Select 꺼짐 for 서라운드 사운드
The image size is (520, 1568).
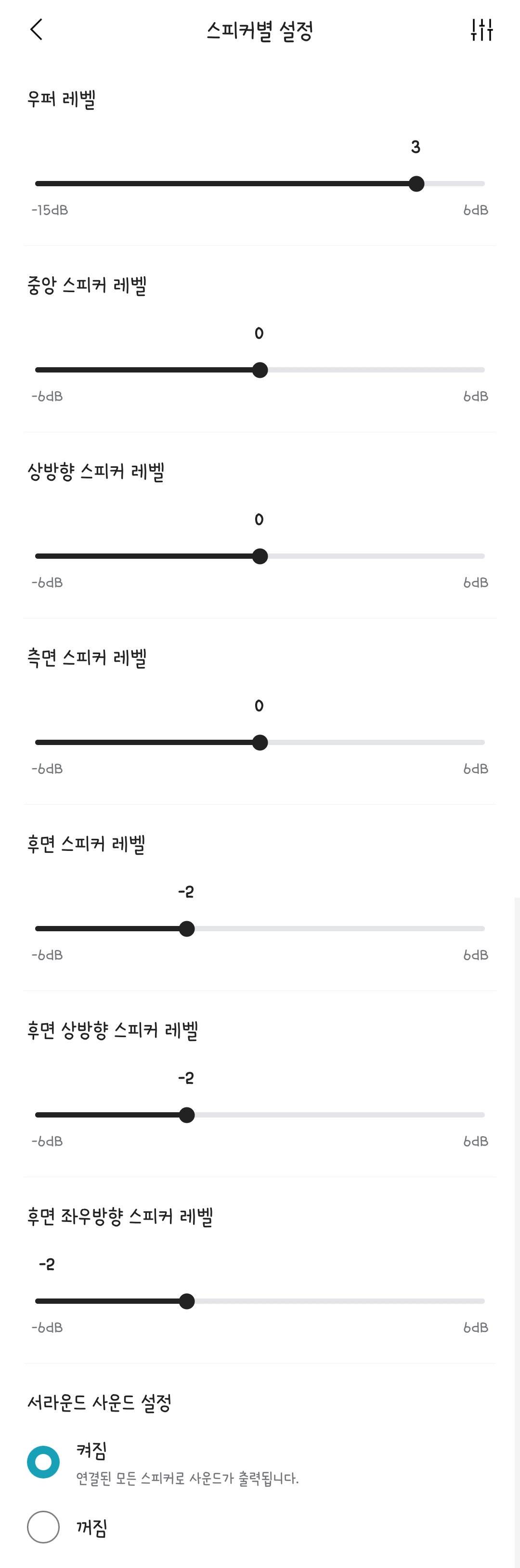click(x=44, y=1527)
